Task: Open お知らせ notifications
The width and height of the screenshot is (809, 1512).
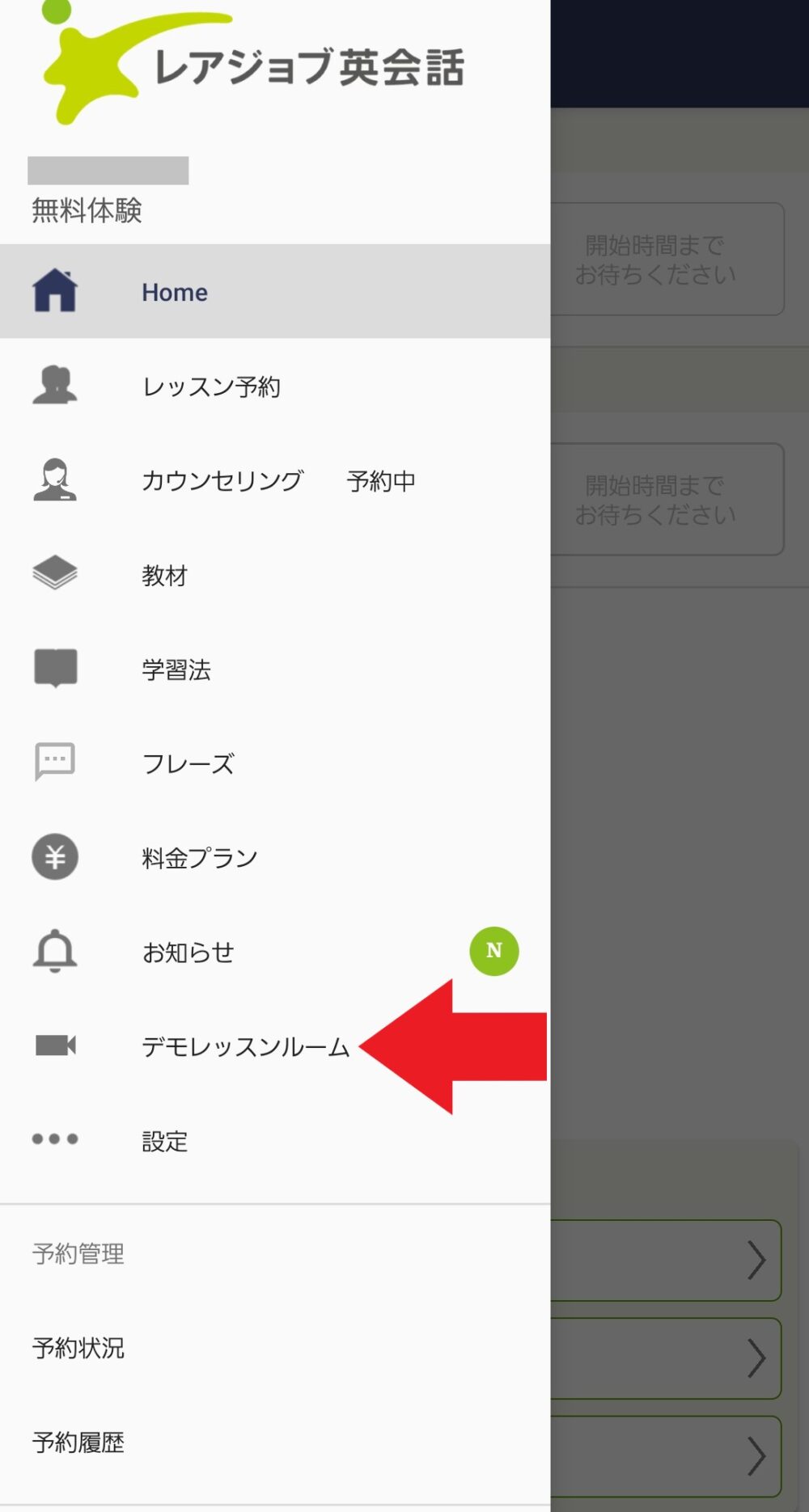Action: [x=275, y=952]
